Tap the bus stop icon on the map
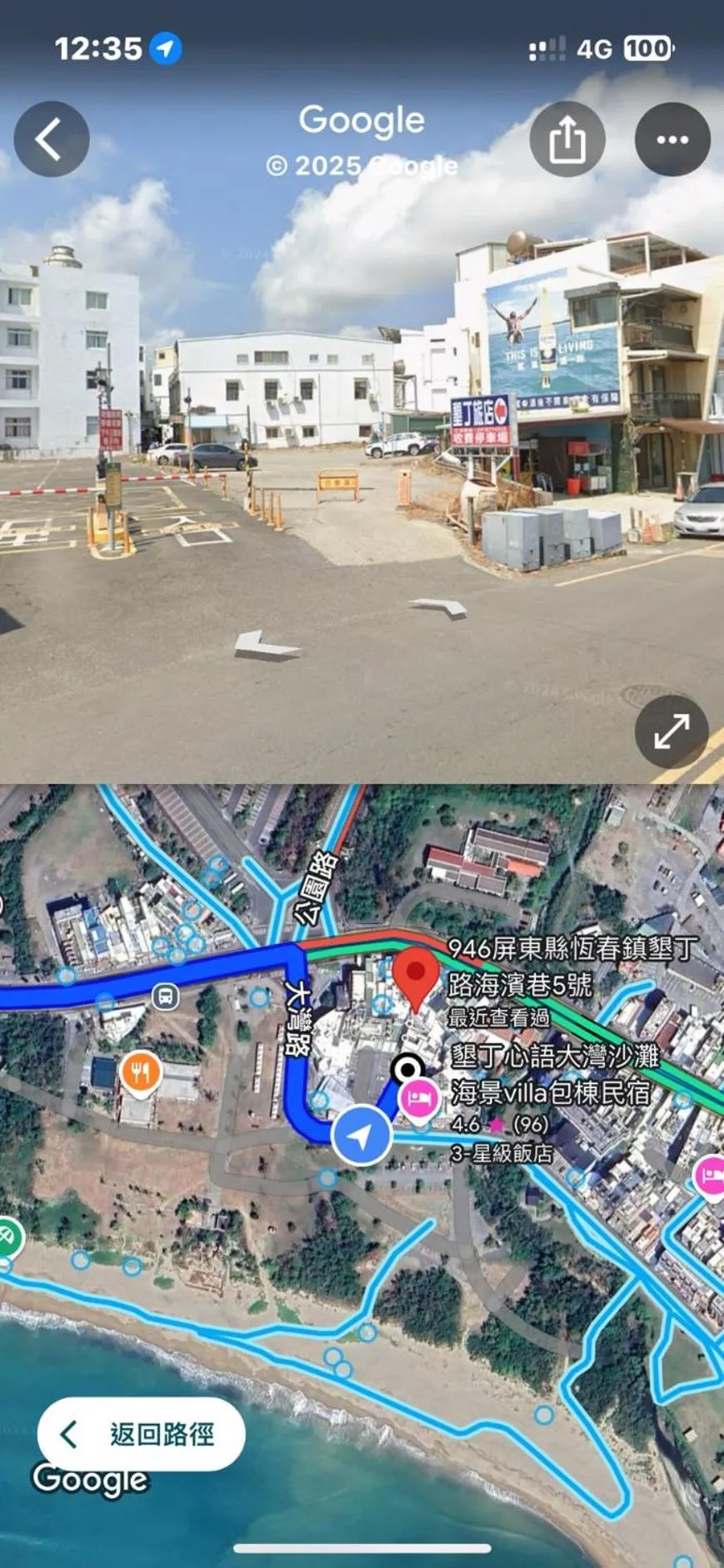Image resolution: width=724 pixels, height=1568 pixels. tap(165, 996)
